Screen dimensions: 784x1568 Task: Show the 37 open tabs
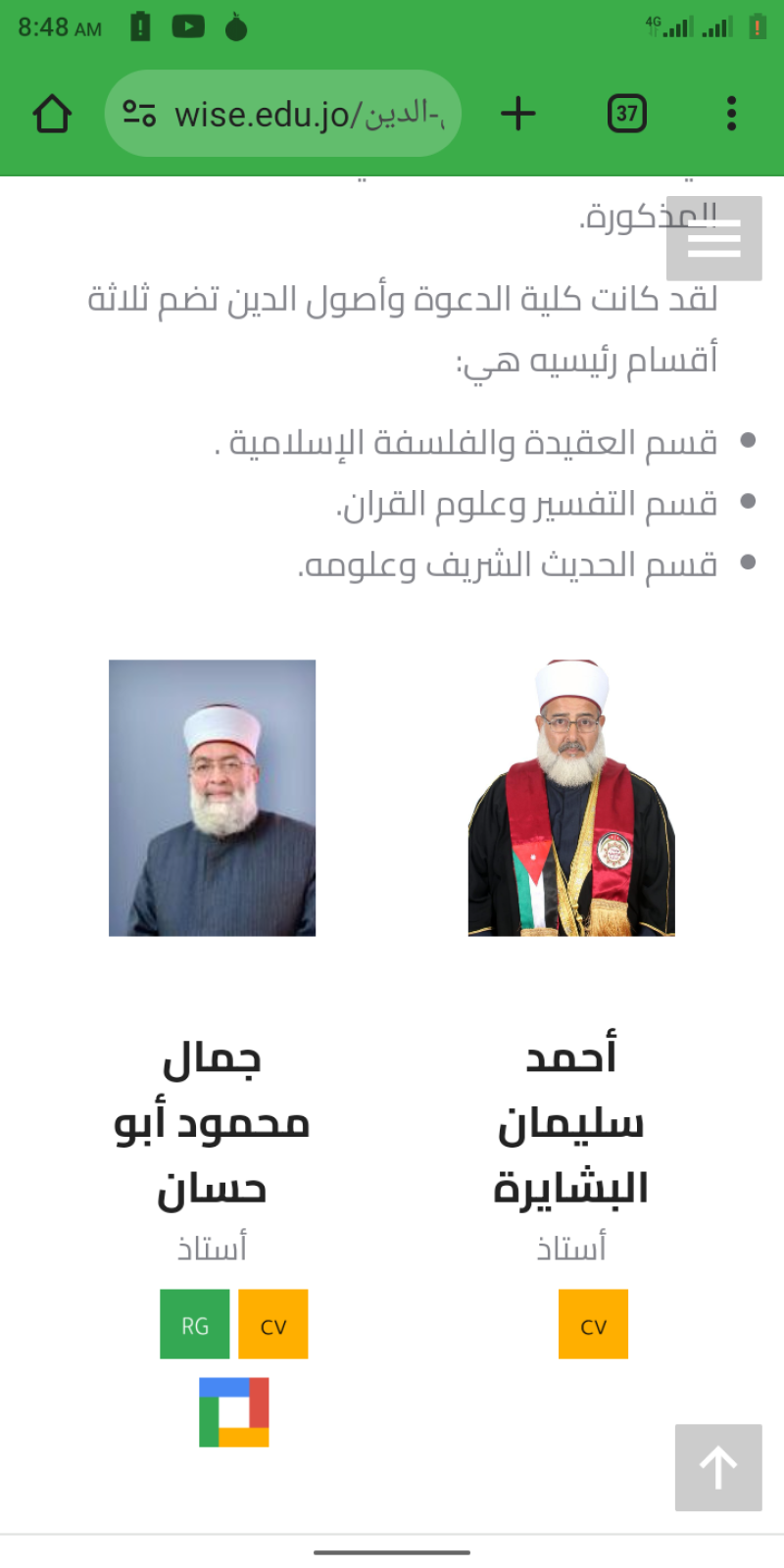pyautogui.click(x=627, y=114)
